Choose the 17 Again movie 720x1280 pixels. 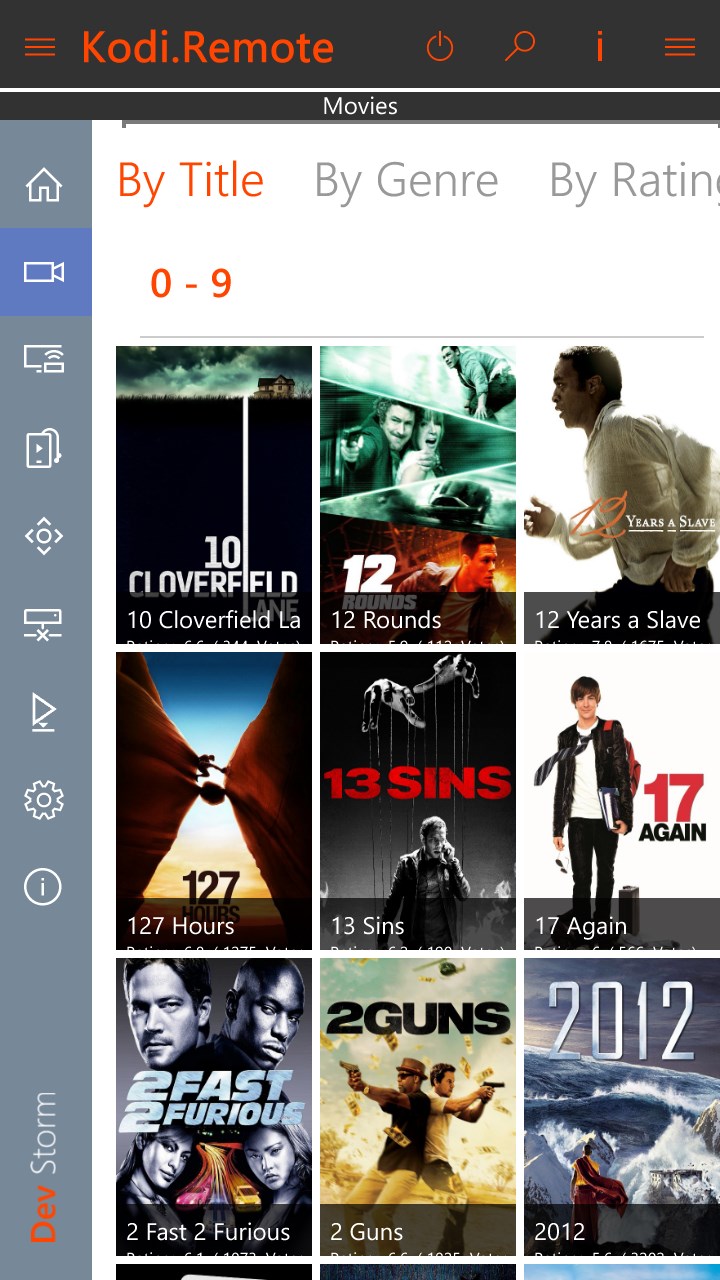(x=621, y=800)
